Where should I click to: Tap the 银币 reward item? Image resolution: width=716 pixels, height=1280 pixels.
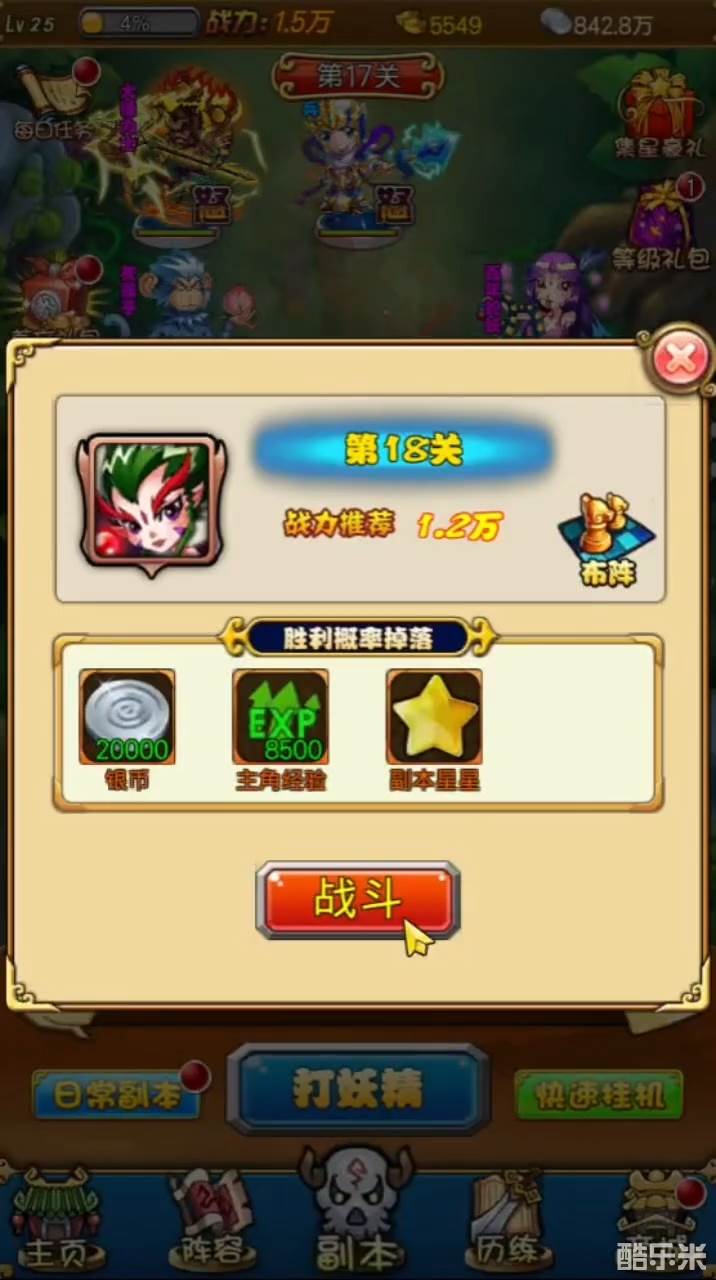point(127,717)
